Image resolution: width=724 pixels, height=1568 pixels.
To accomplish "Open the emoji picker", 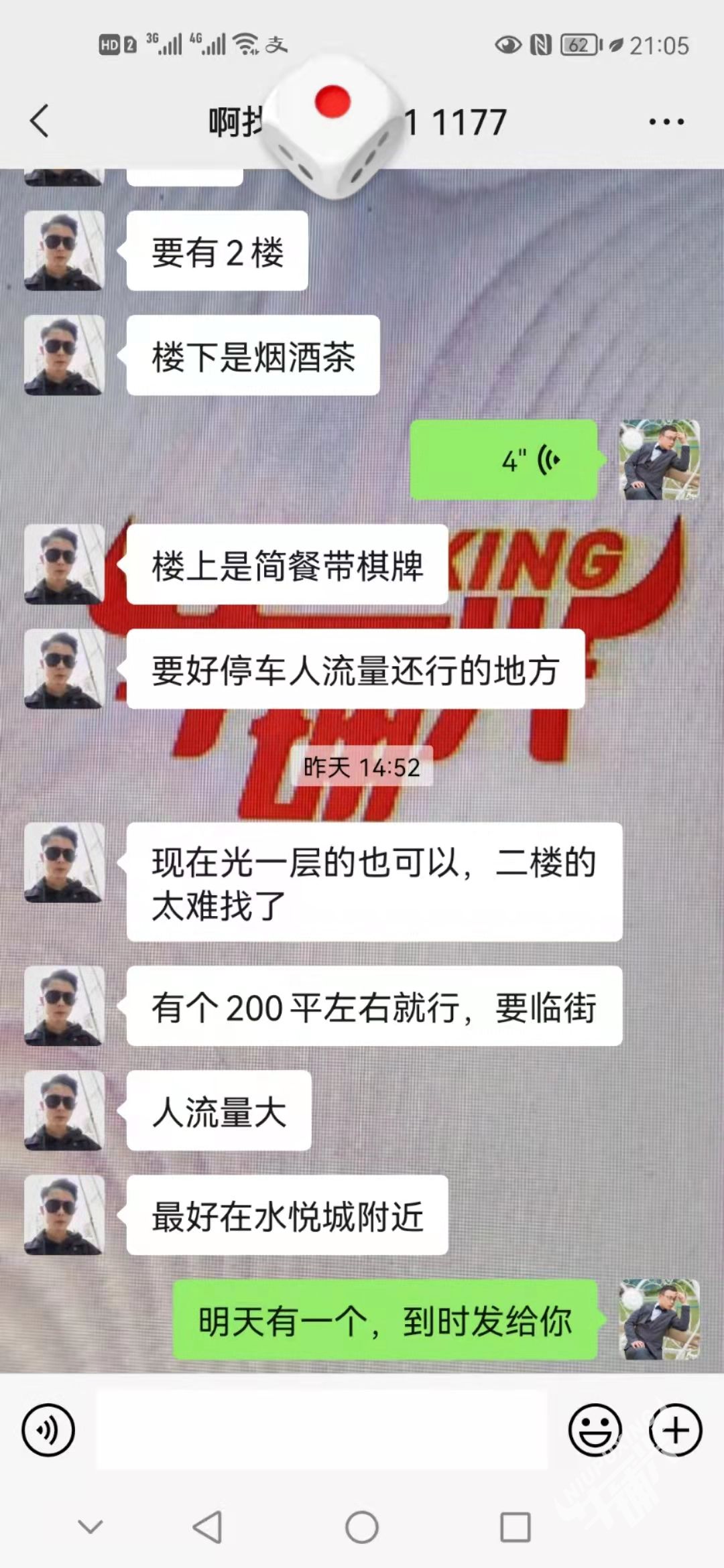I will pyautogui.click(x=595, y=1430).
